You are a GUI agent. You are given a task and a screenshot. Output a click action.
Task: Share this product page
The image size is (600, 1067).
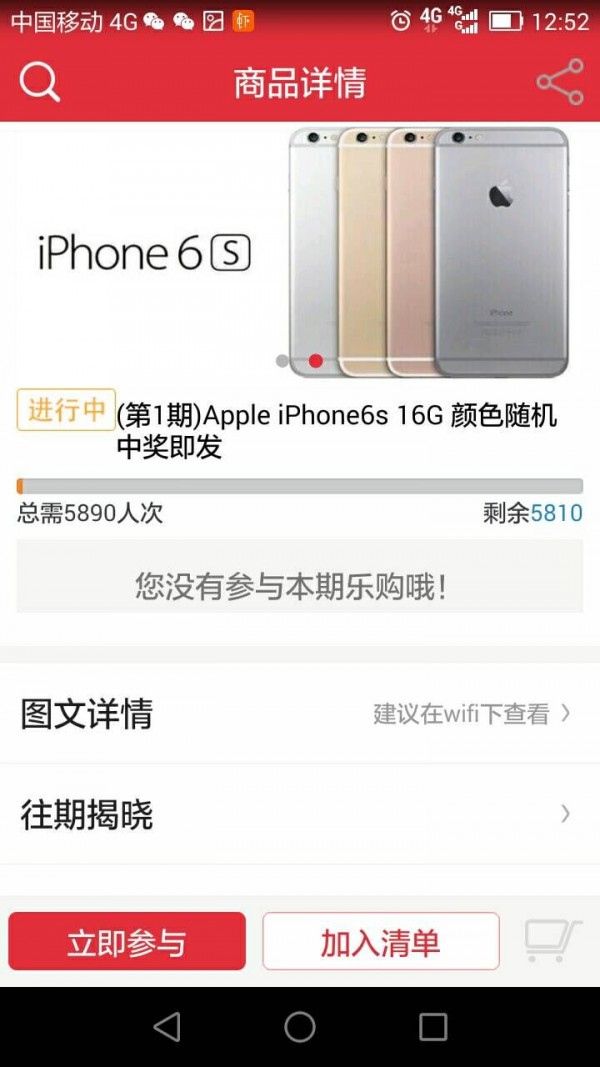(x=559, y=82)
